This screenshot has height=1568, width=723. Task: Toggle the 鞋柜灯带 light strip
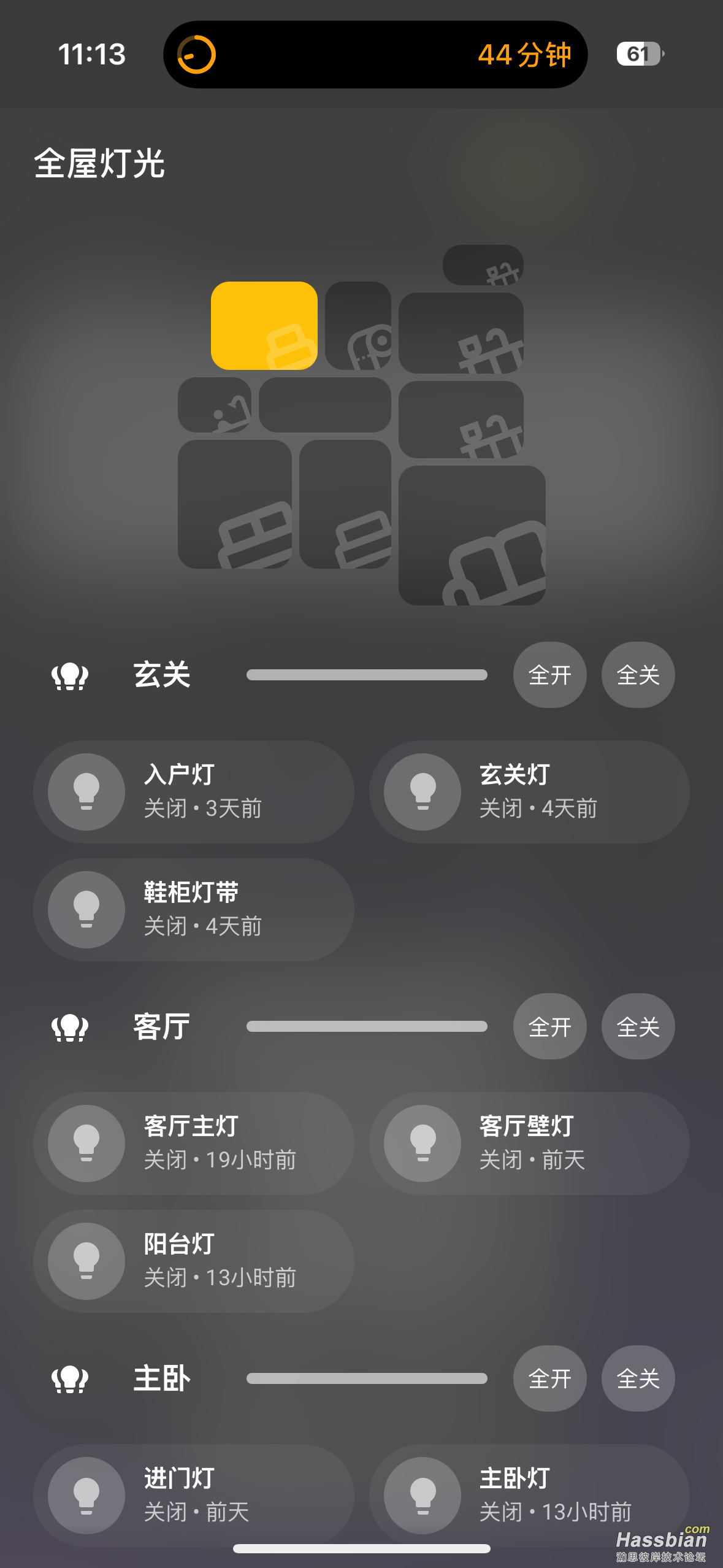point(86,909)
